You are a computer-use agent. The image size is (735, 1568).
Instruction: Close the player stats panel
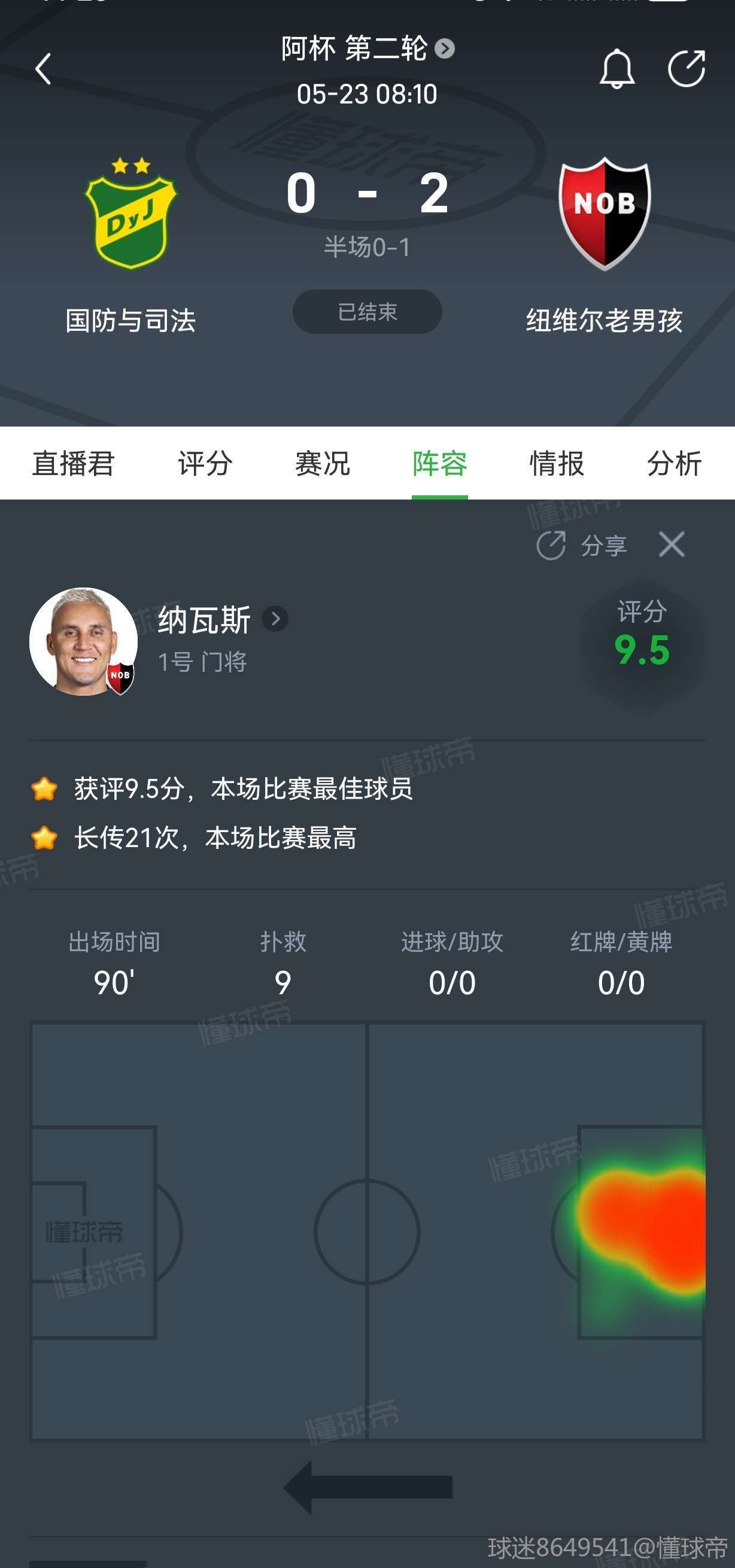pyautogui.click(x=671, y=544)
